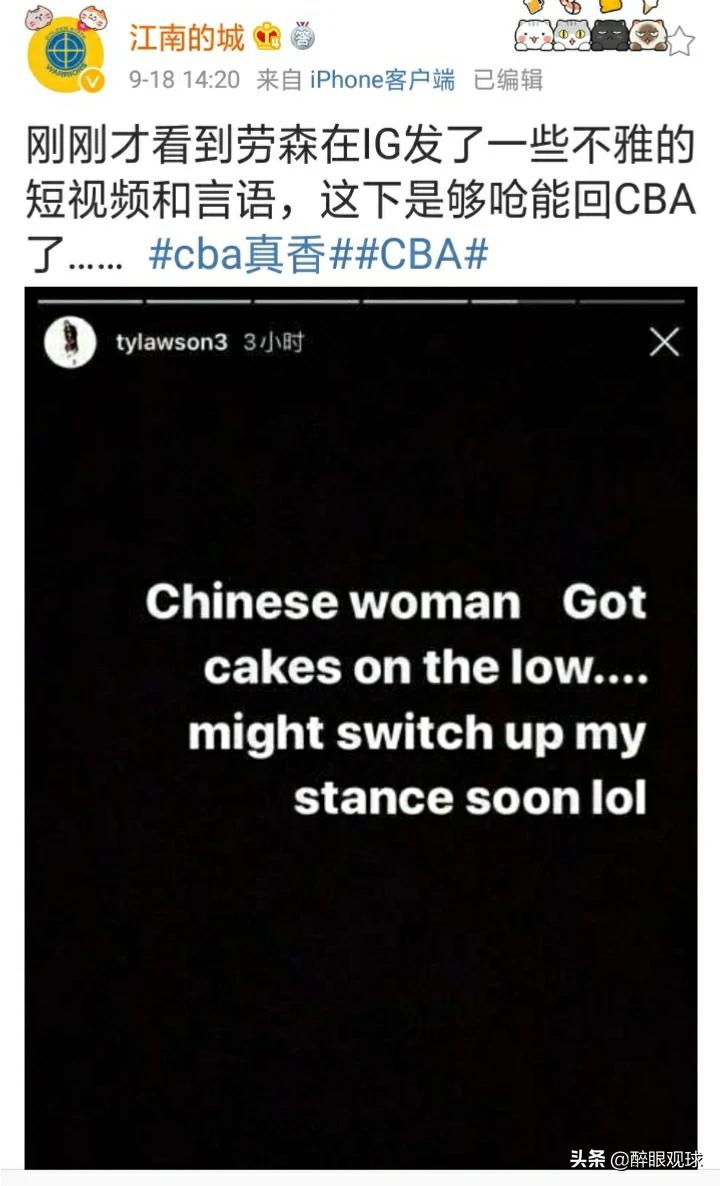Tap the username 江南的城
This screenshot has height=1186, width=720.
187,38
